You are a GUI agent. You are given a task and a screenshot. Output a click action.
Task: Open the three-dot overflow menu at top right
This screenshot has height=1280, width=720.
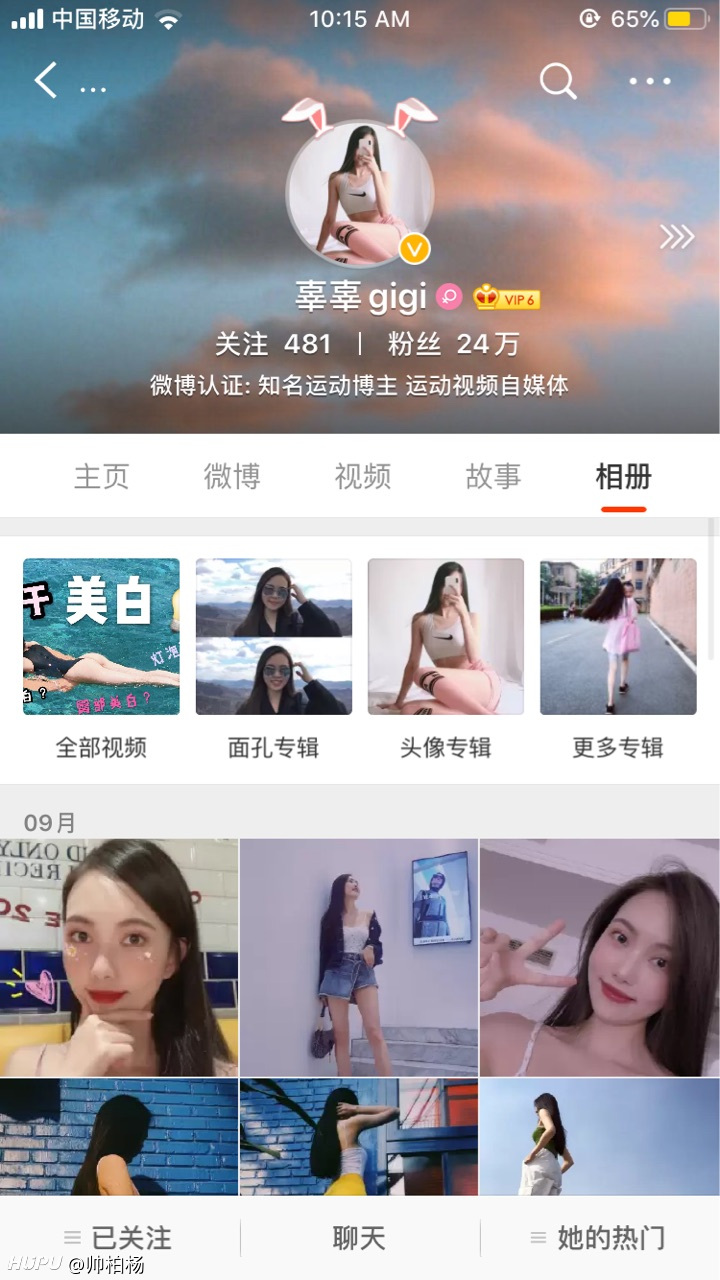pyautogui.click(x=650, y=82)
